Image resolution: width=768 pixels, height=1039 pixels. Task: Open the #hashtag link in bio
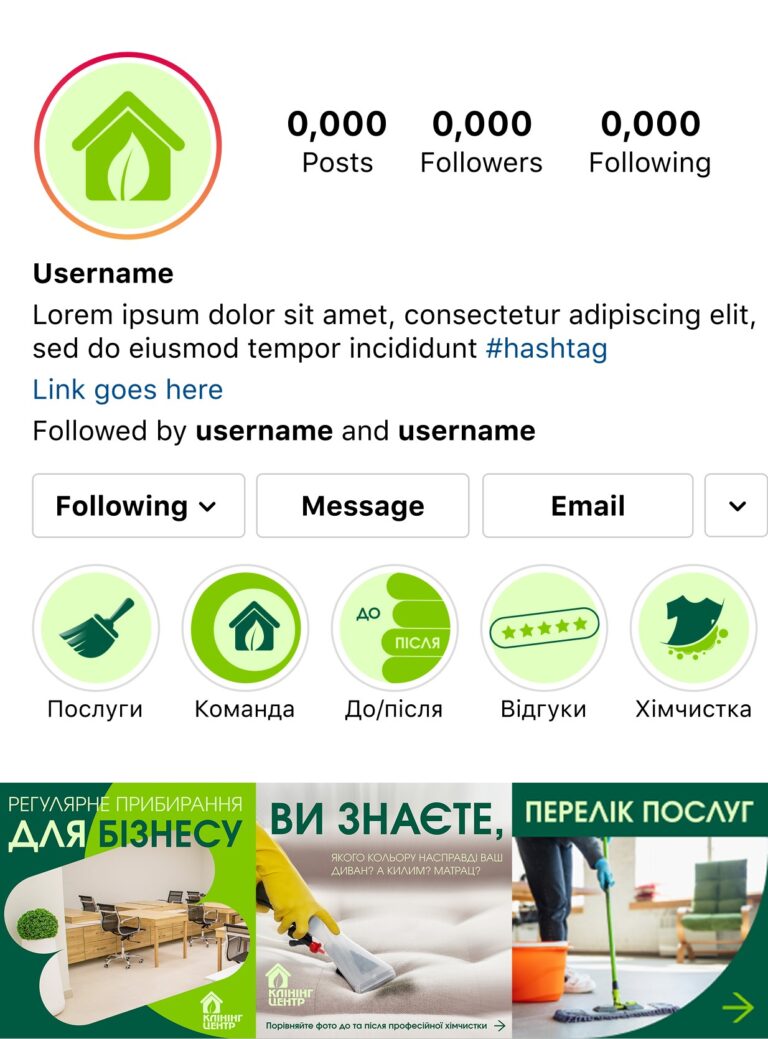point(546,349)
